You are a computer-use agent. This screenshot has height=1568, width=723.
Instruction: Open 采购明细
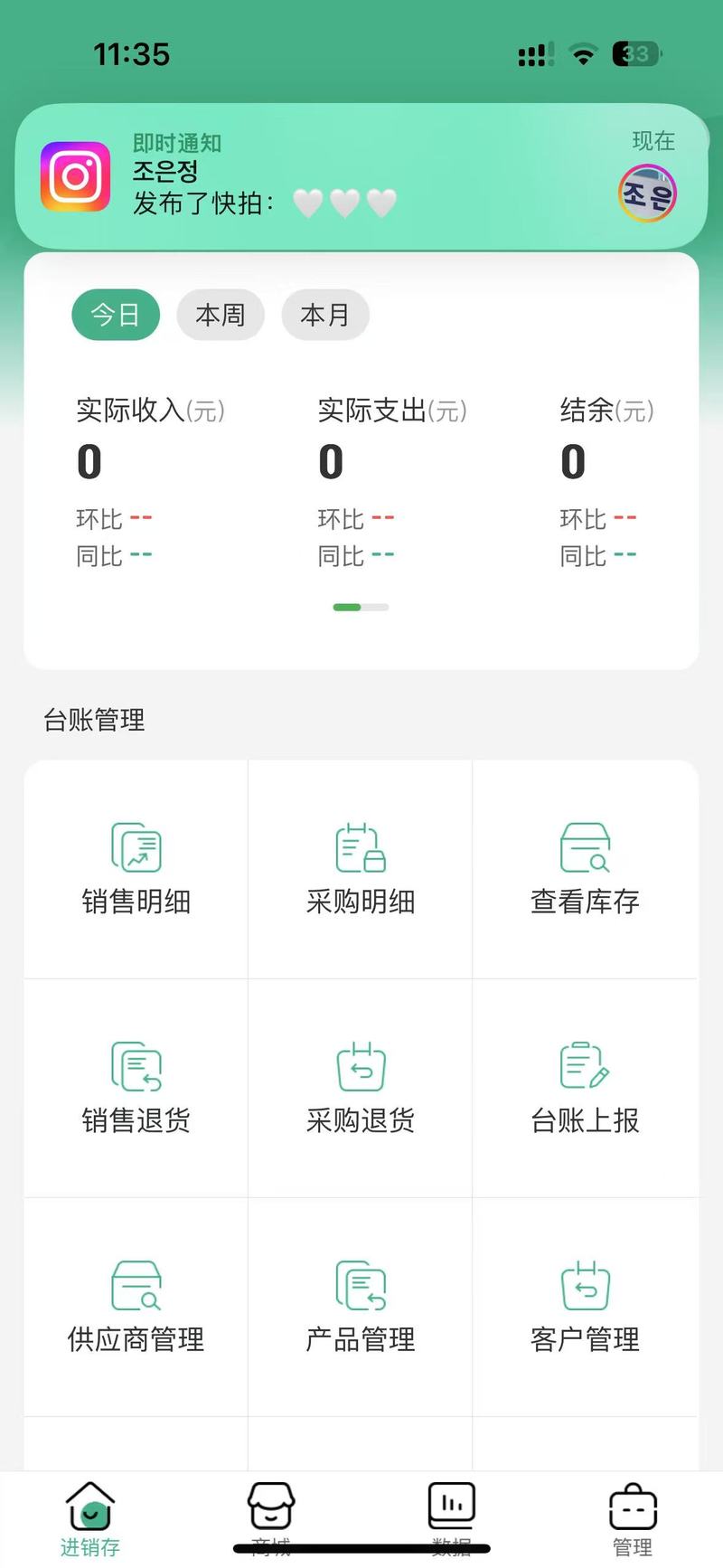pos(361,868)
